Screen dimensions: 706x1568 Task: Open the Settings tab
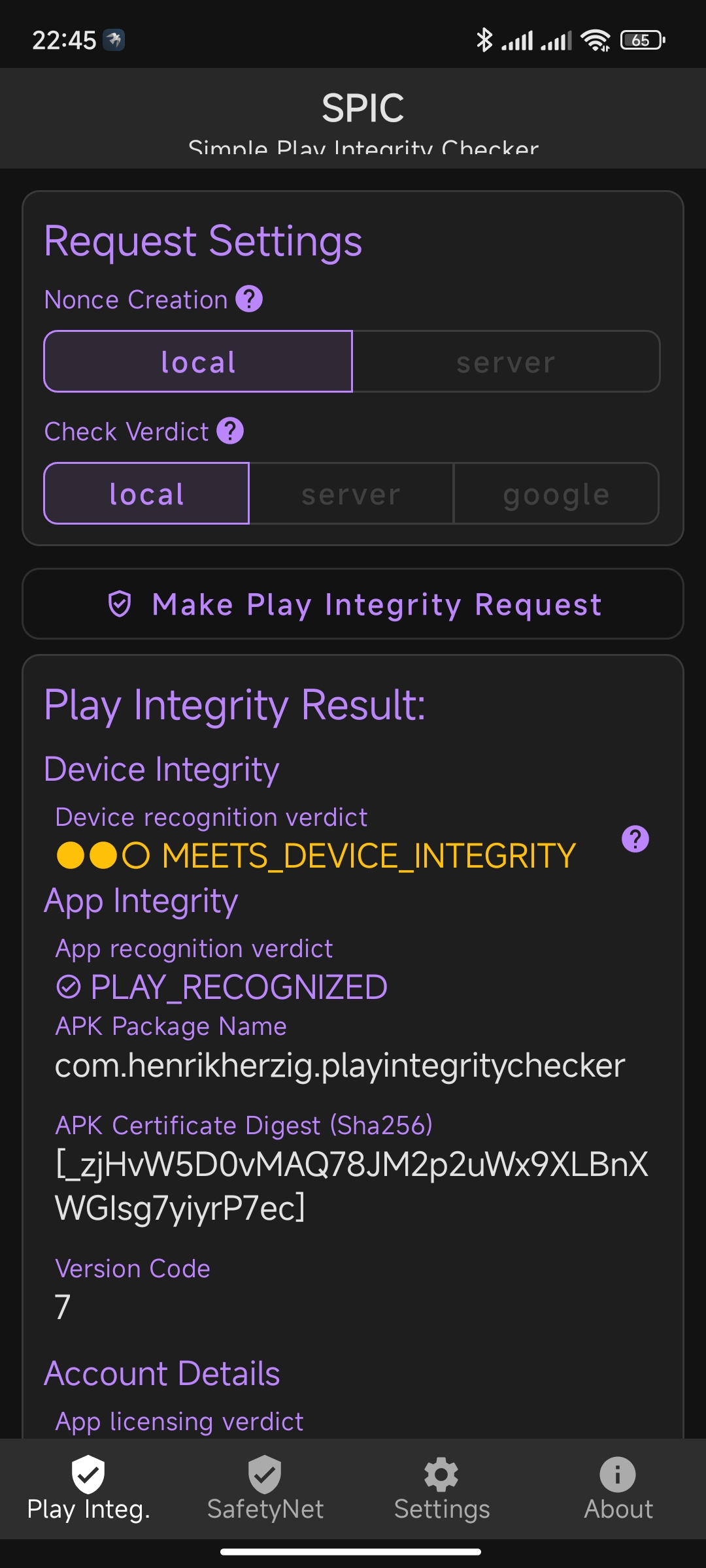441,1489
